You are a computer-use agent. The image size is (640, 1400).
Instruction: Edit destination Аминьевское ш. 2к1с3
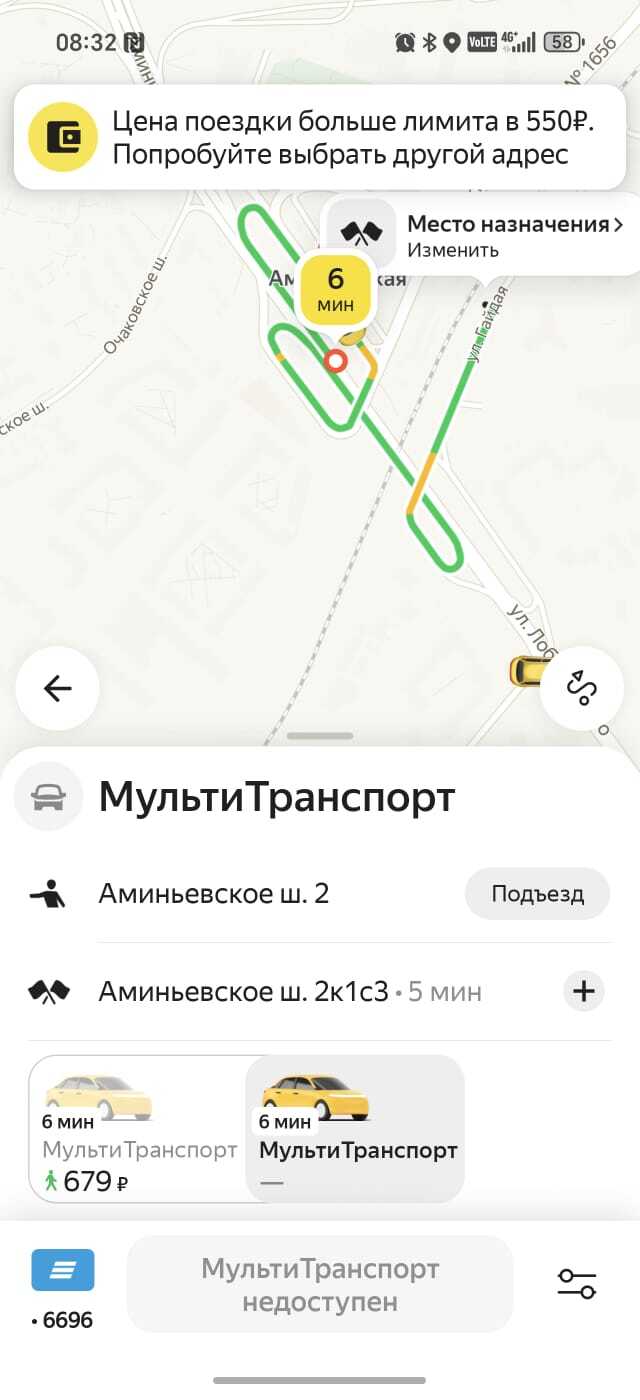click(243, 992)
